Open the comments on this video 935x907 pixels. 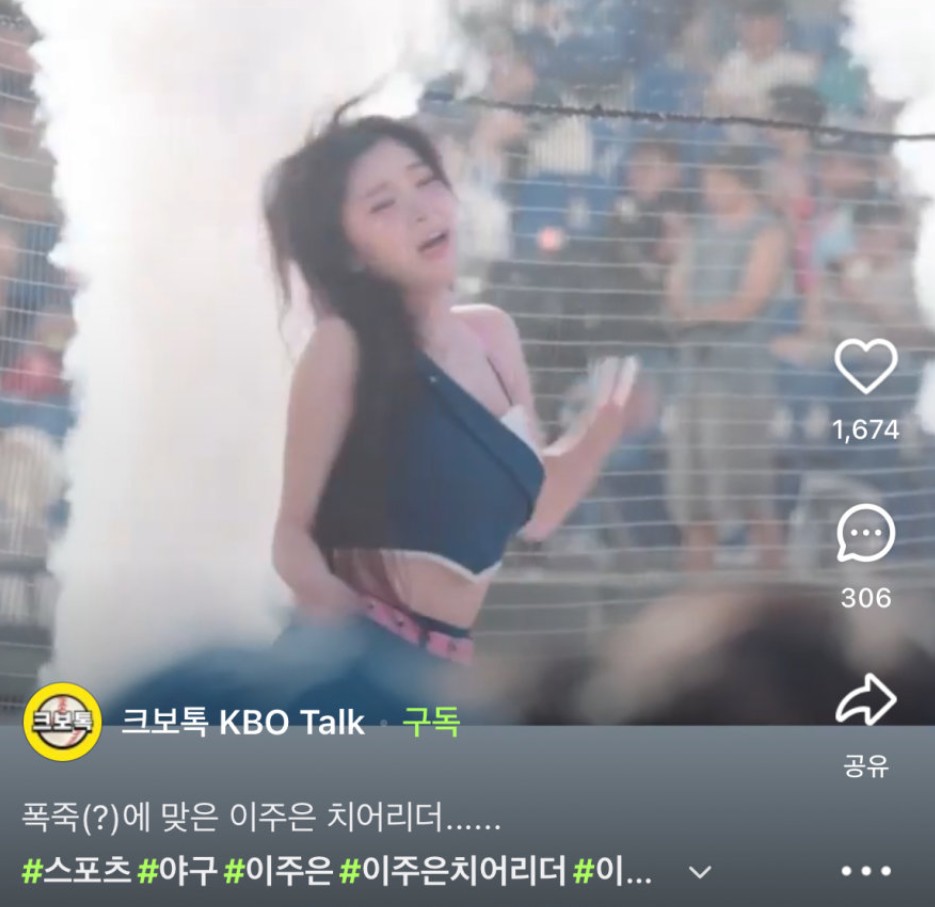865,534
